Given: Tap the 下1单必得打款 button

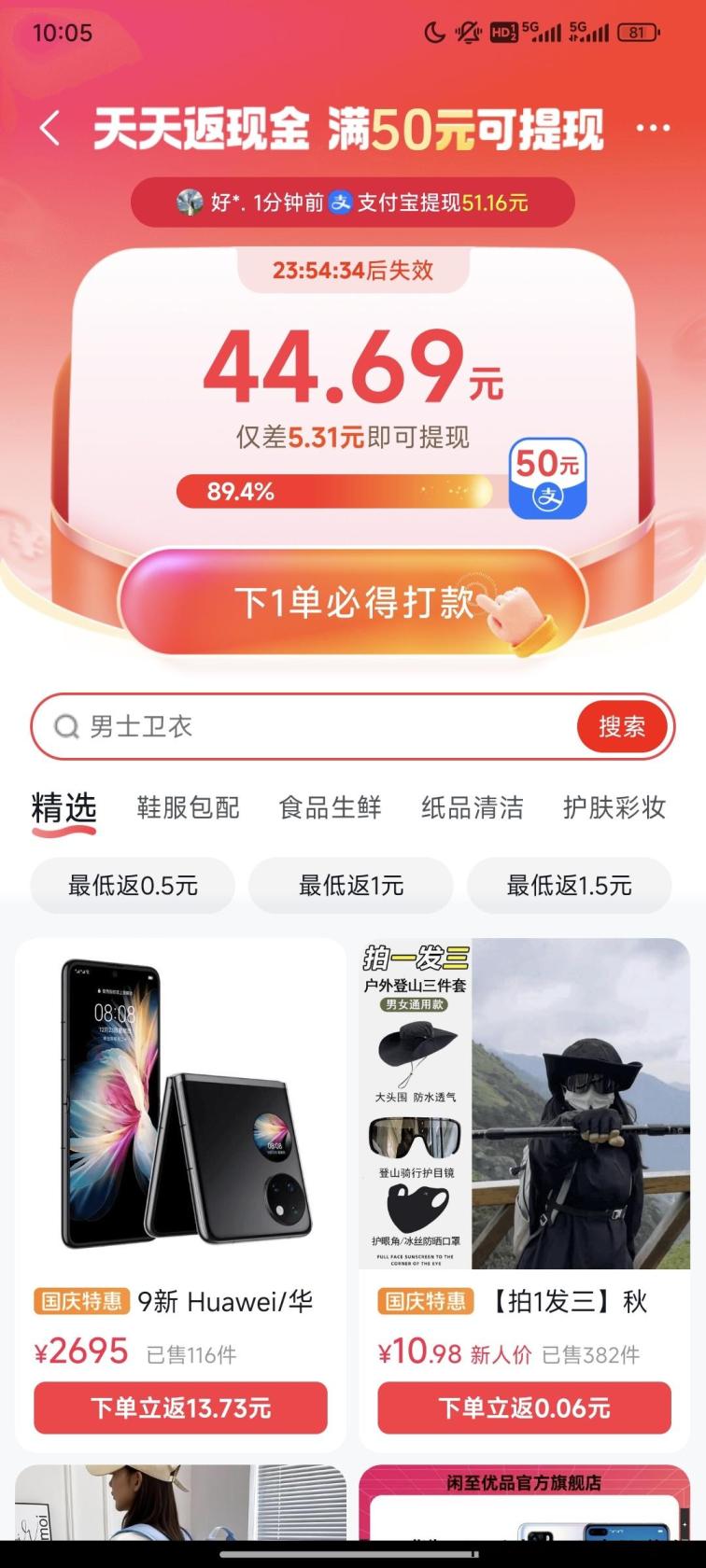Looking at the screenshot, I should (x=353, y=603).
